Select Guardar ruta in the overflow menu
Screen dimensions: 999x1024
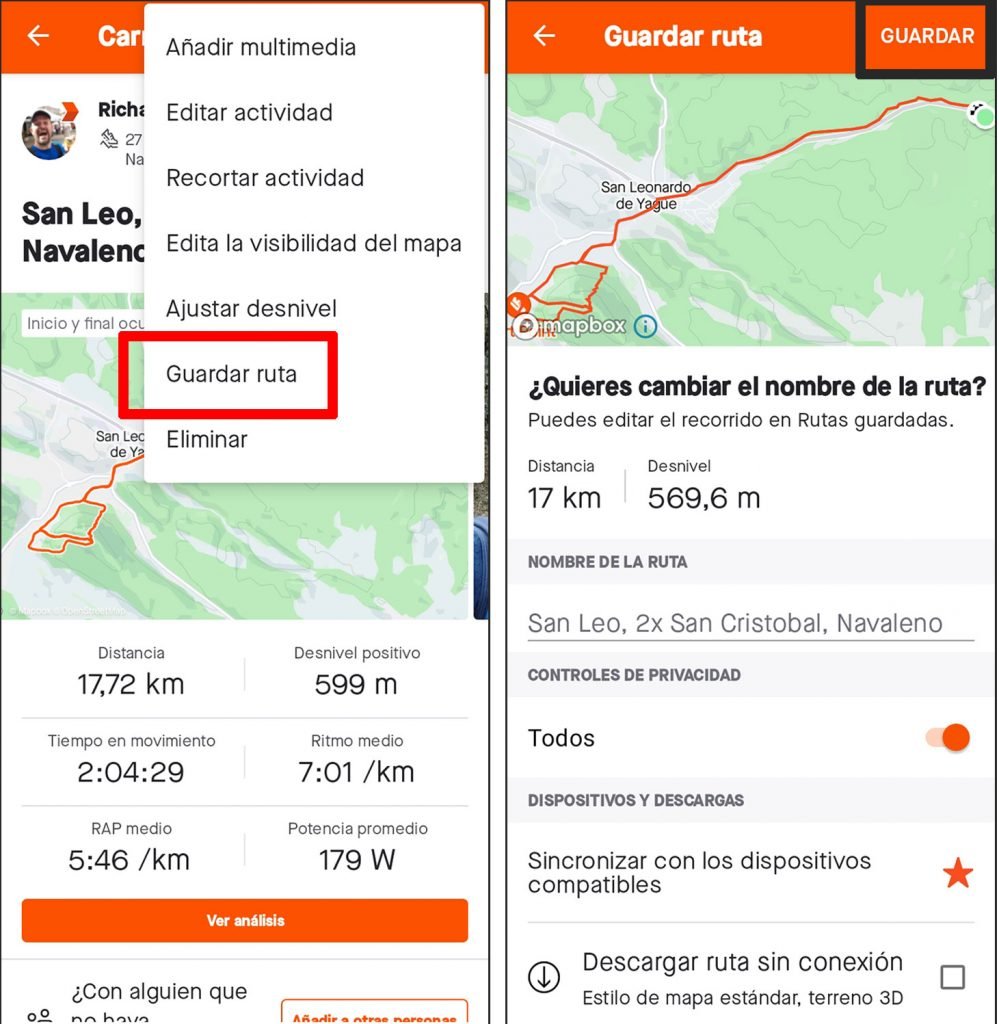pyautogui.click(x=231, y=374)
